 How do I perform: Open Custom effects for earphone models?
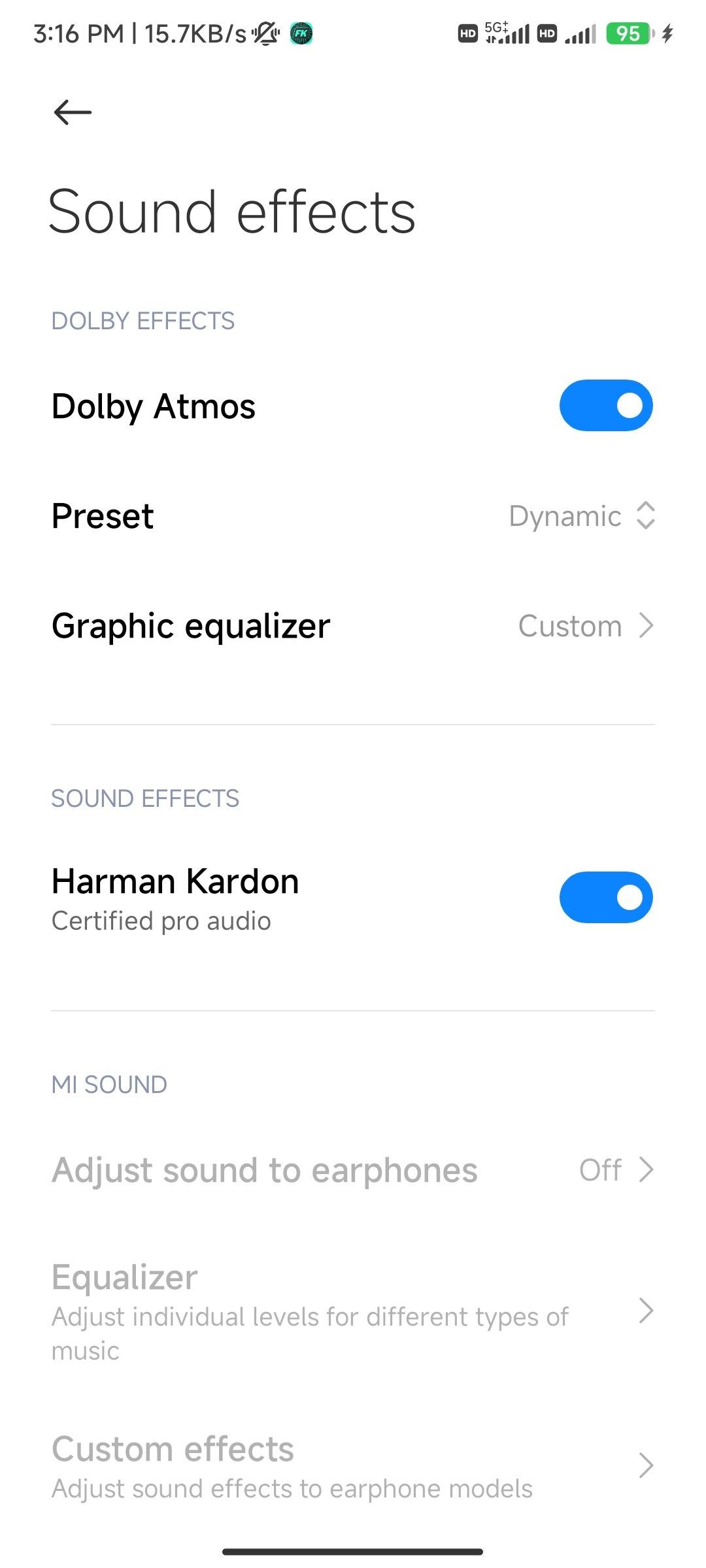[353, 1465]
